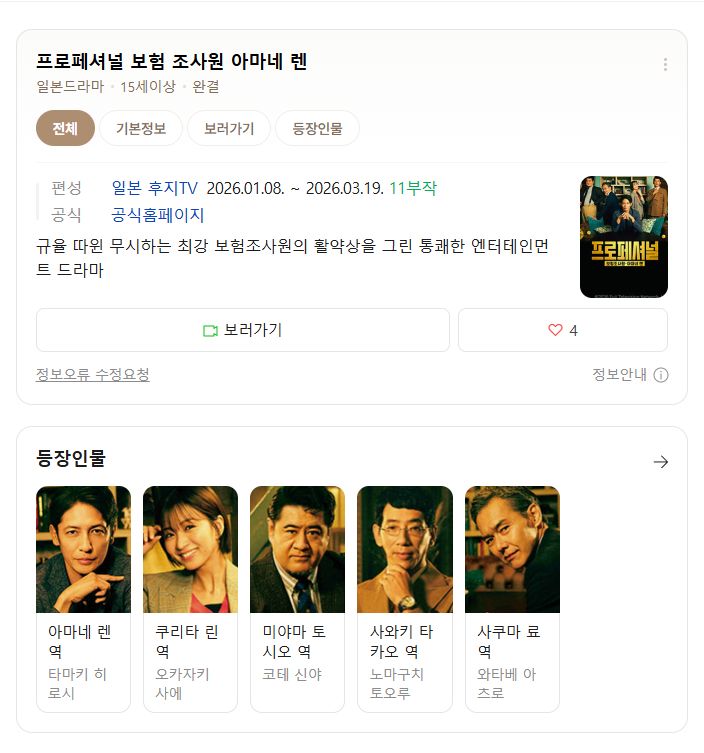Open 정보오류 수정요청 link
This screenshot has width=704, height=753.
point(93,375)
